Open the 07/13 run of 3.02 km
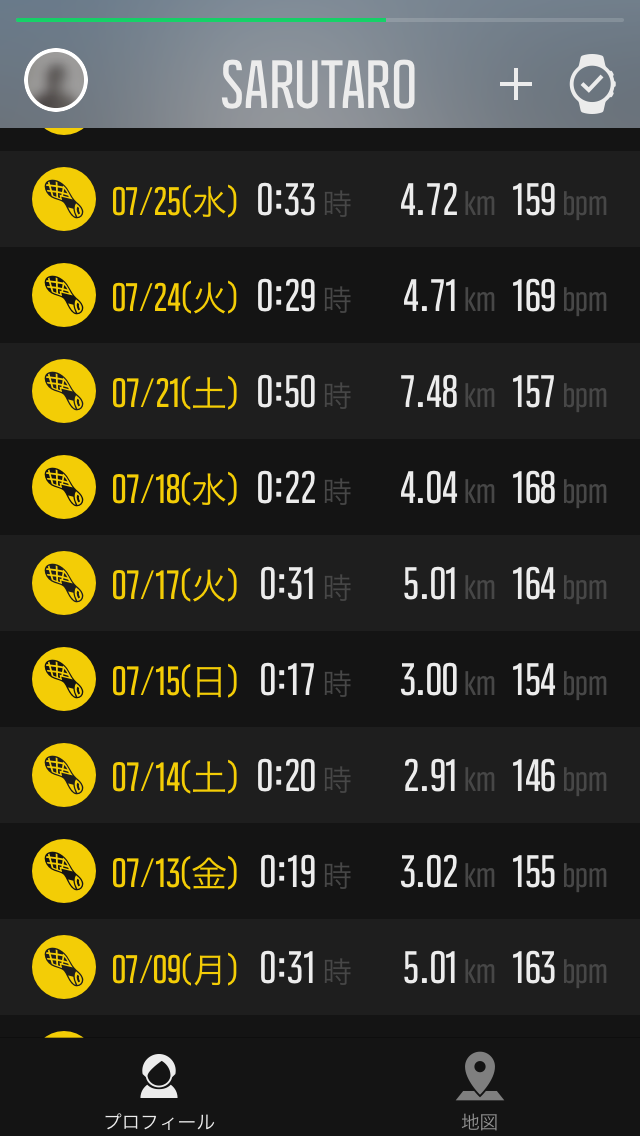 320,872
